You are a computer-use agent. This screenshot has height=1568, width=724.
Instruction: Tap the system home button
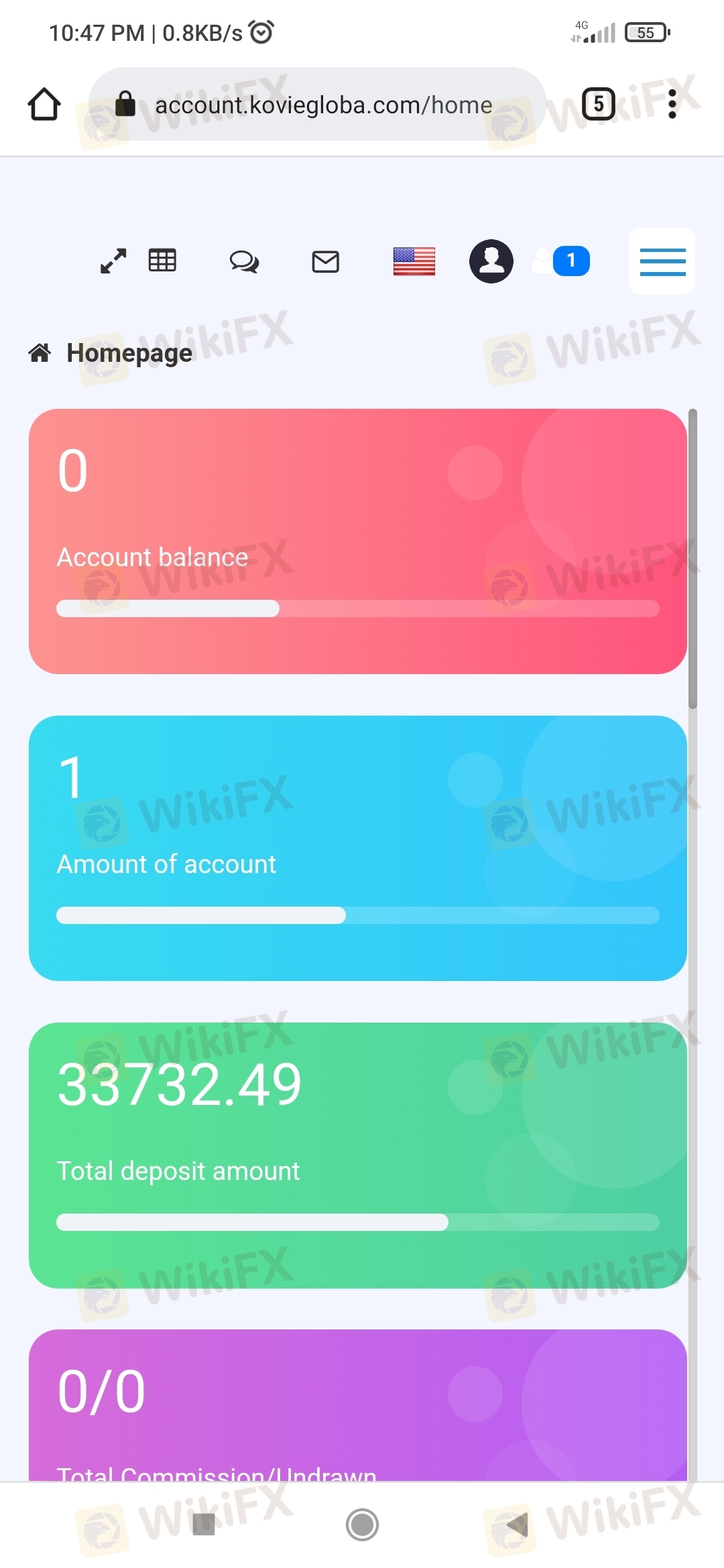(362, 1524)
